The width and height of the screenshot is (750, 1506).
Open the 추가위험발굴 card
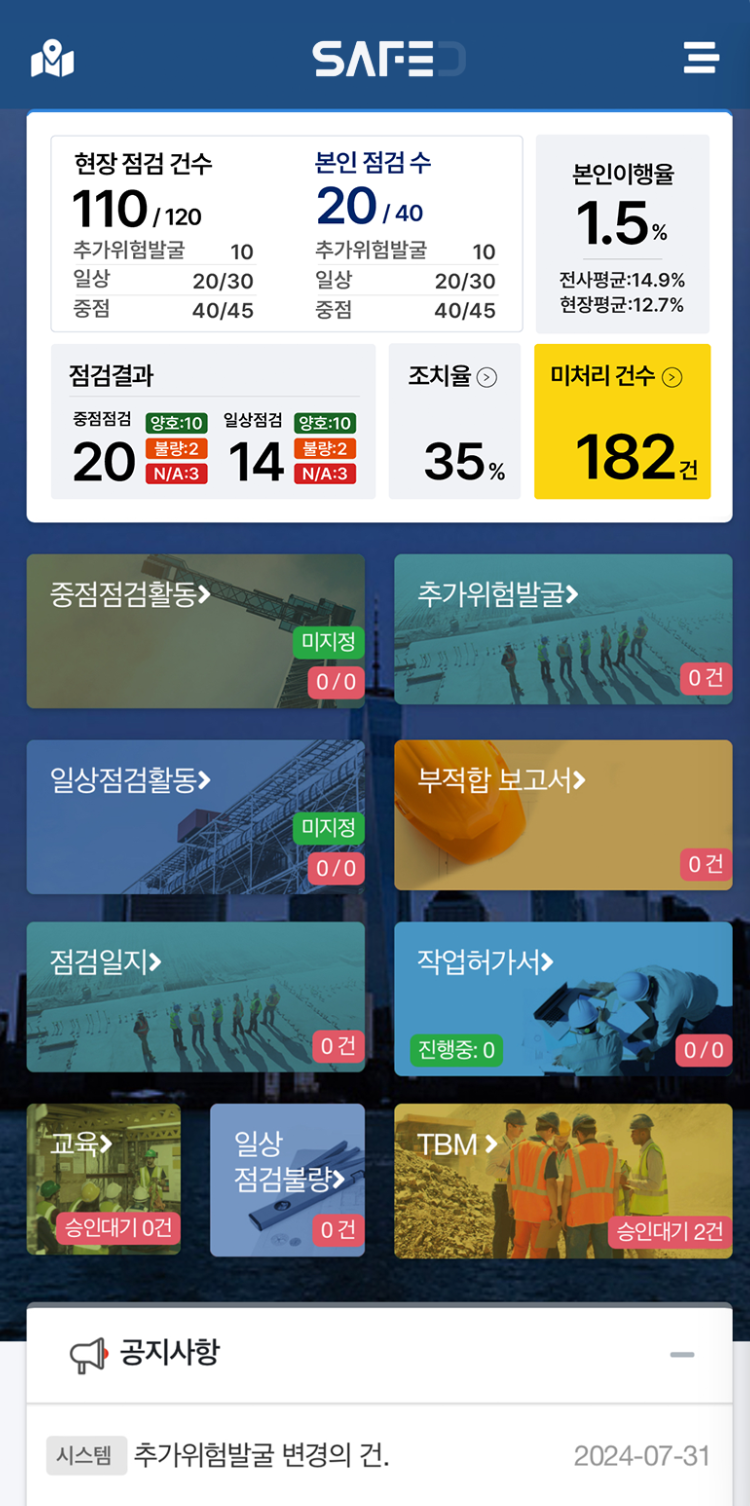(563, 629)
